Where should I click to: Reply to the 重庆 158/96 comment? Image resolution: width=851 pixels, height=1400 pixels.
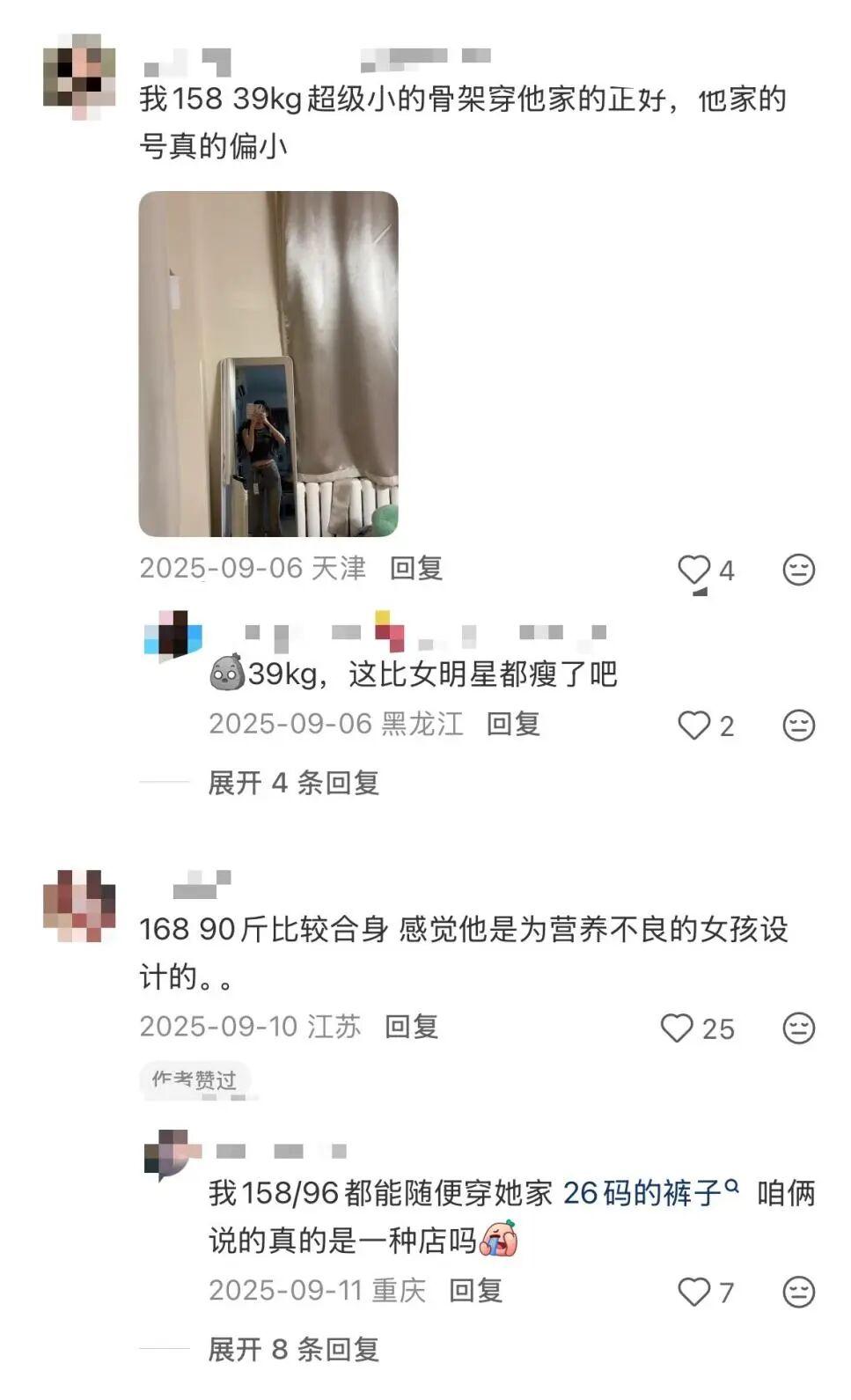[475, 1290]
